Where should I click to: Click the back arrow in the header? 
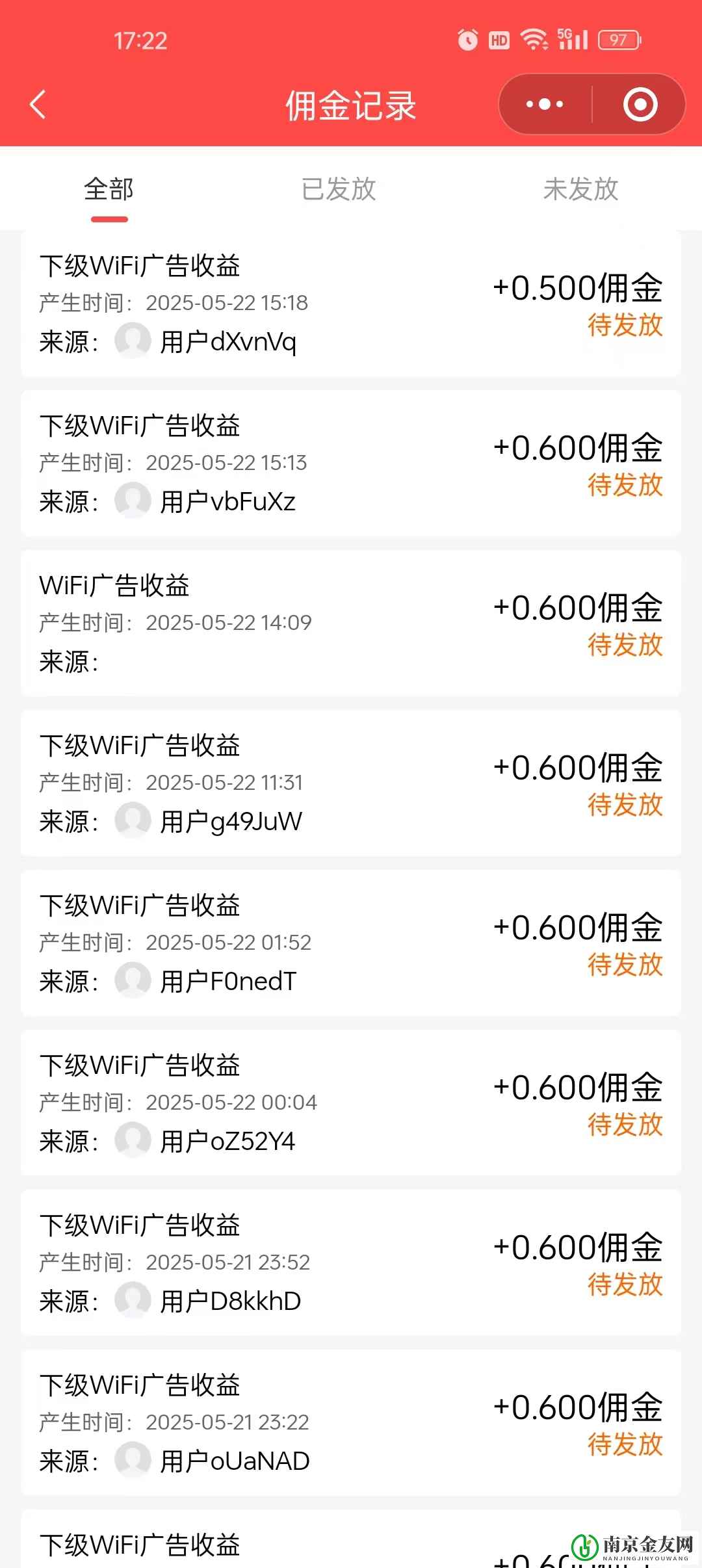[x=37, y=104]
